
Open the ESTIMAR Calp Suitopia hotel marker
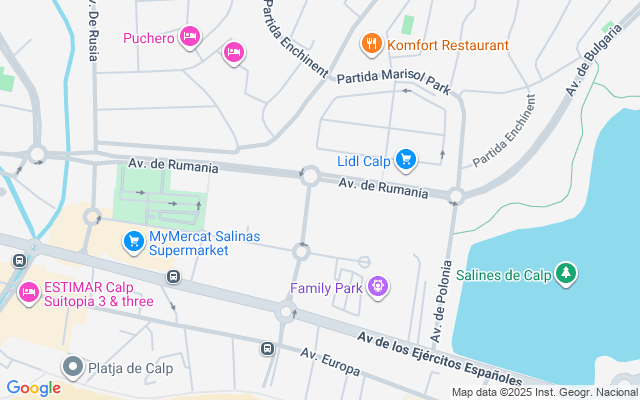[29, 294]
